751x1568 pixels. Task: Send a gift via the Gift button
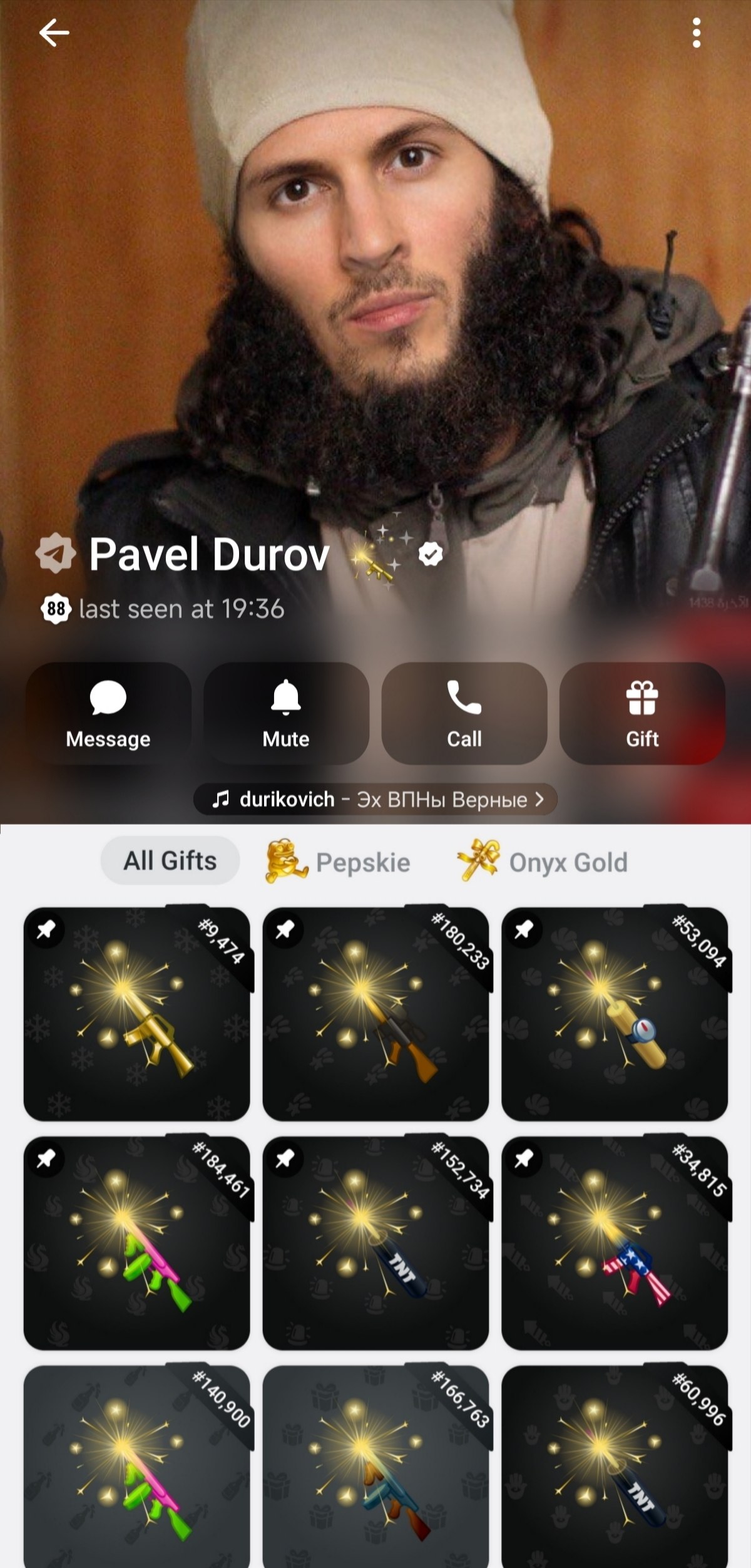click(642, 713)
